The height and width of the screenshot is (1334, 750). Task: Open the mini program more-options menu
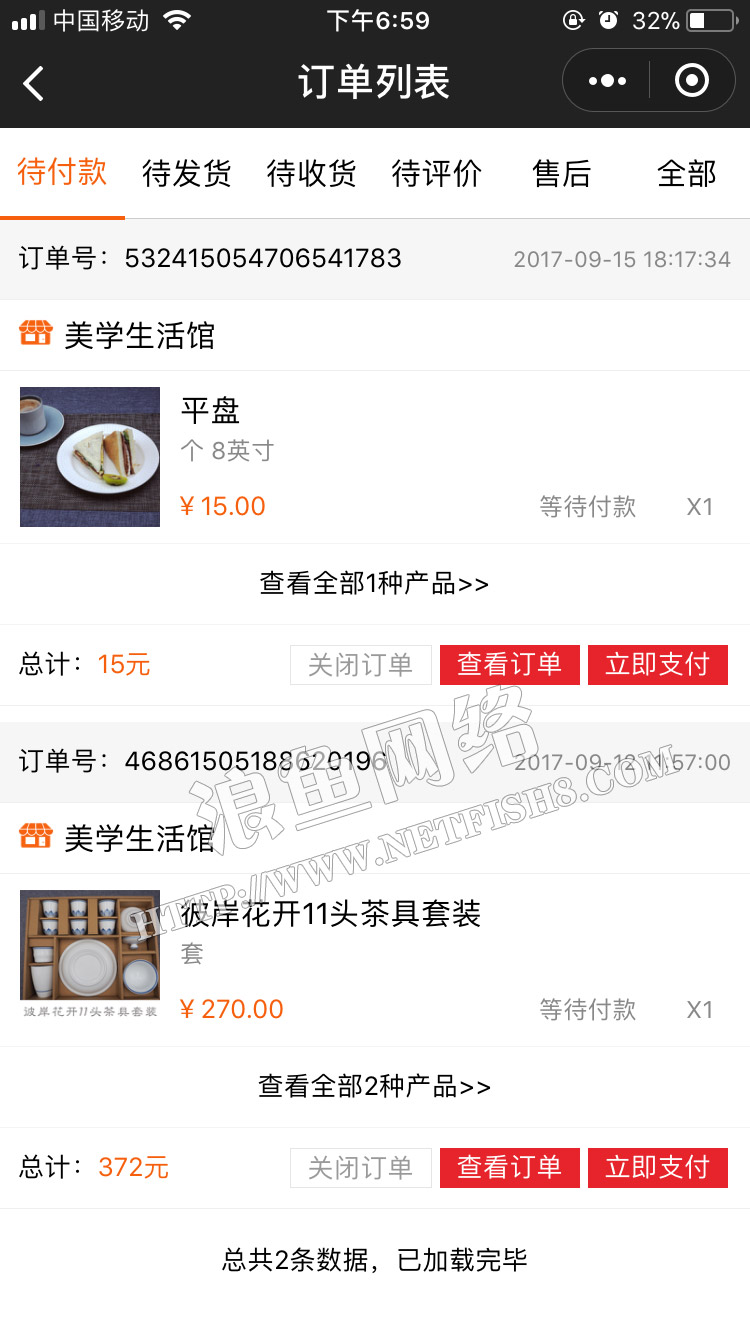point(607,81)
